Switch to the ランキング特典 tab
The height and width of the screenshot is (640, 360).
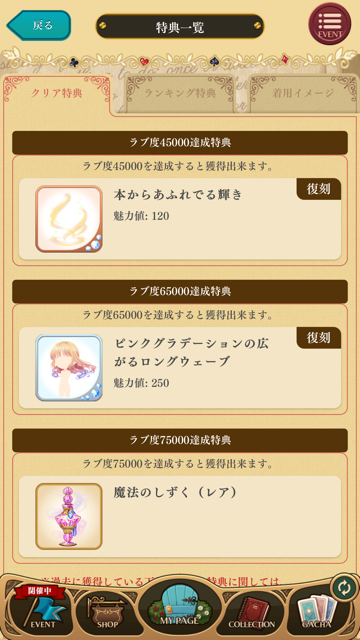(180, 93)
